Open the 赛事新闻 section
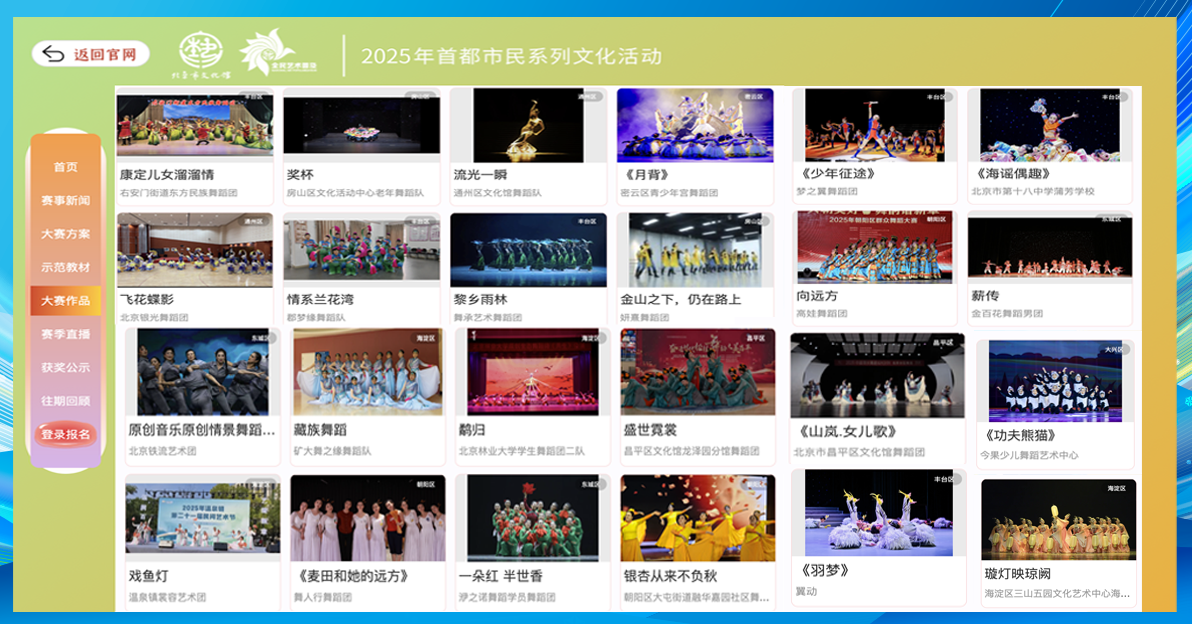This screenshot has width=1192, height=624. pos(66,201)
